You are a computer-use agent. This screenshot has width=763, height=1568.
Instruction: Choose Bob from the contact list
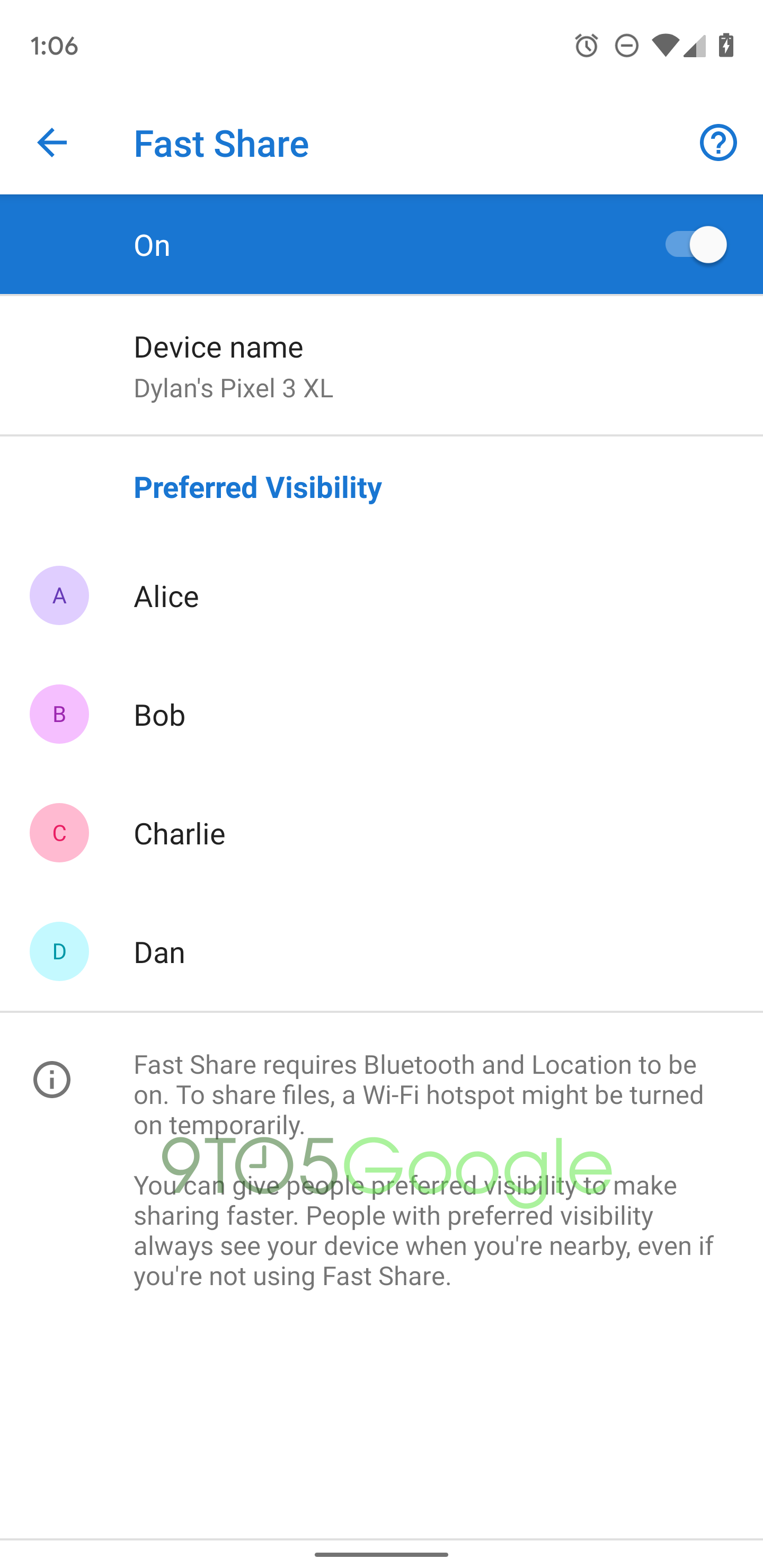(381, 715)
